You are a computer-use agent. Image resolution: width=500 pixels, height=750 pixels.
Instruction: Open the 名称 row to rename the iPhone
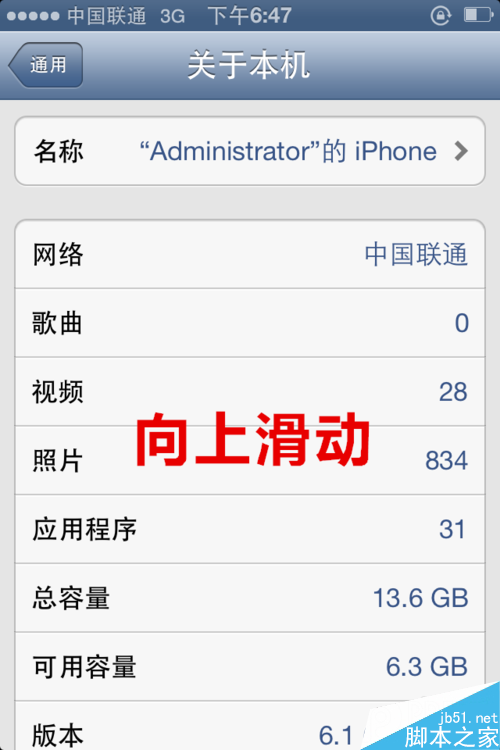tap(250, 151)
